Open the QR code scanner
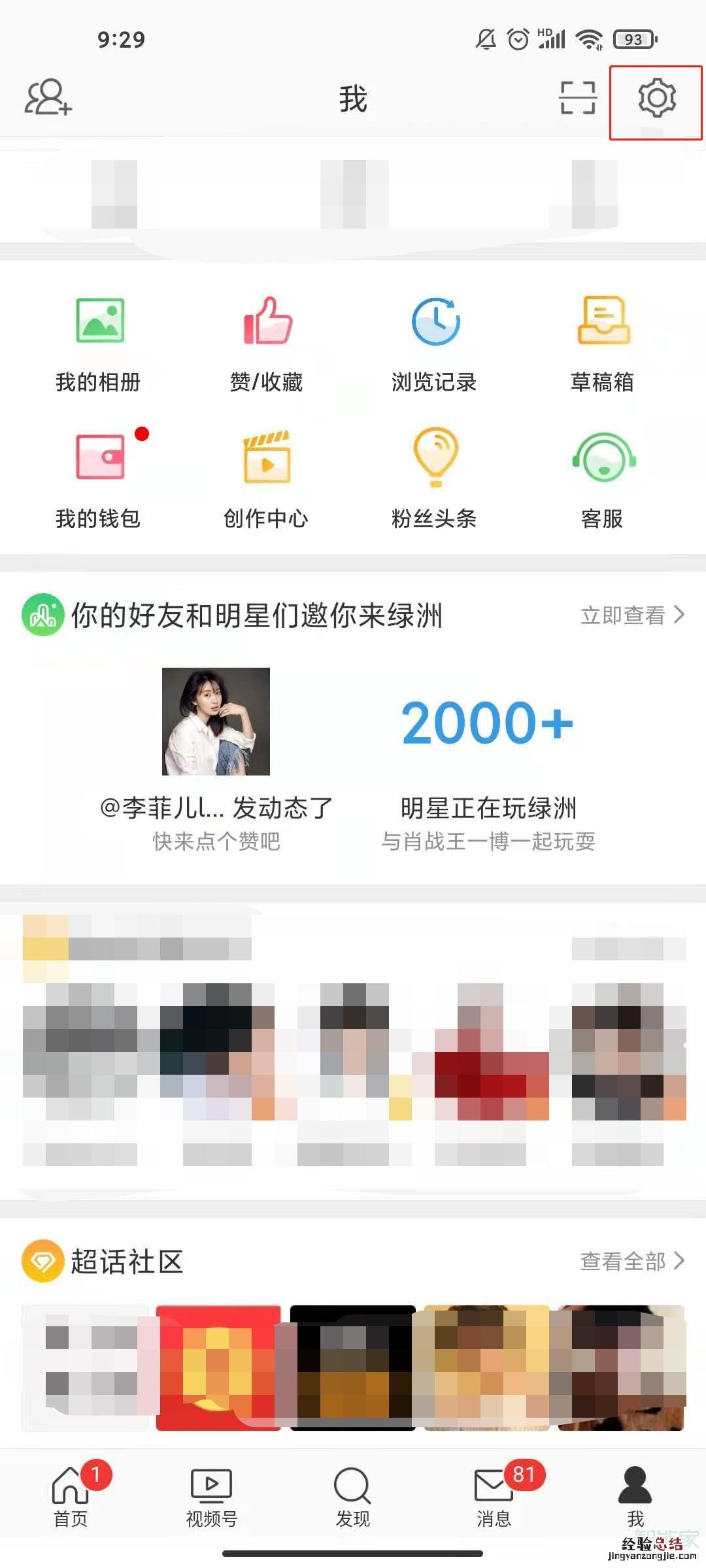Image resolution: width=706 pixels, height=1568 pixels. click(578, 99)
